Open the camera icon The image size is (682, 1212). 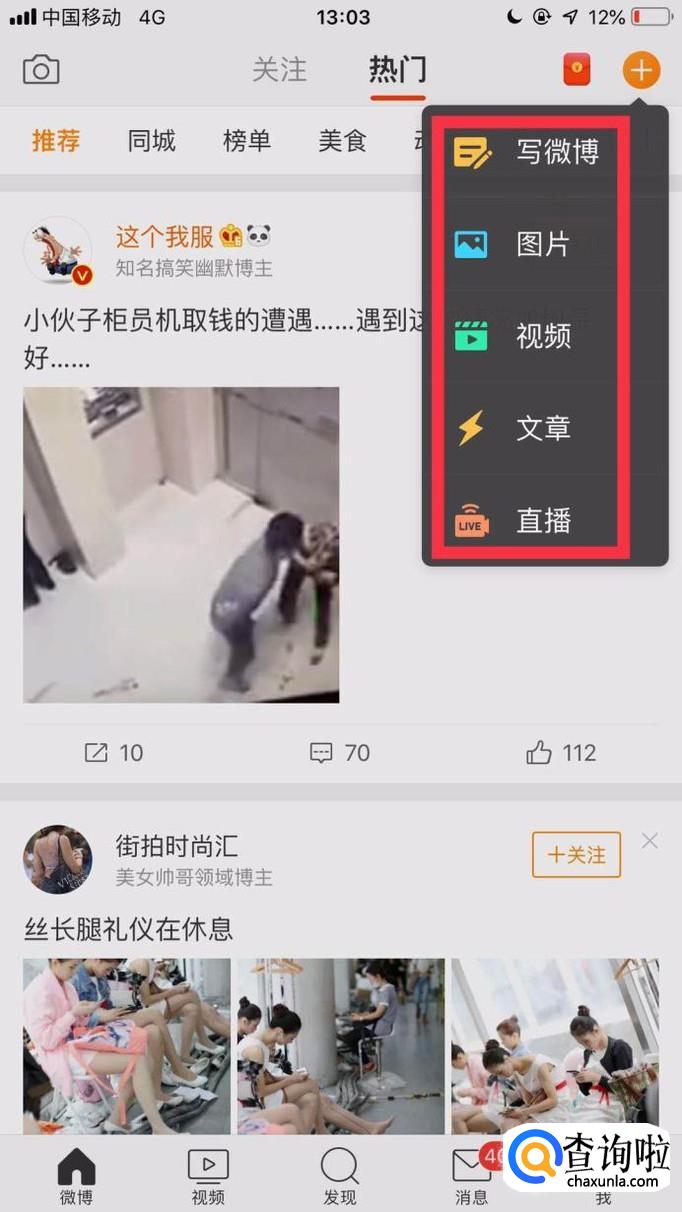coord(41,70)
